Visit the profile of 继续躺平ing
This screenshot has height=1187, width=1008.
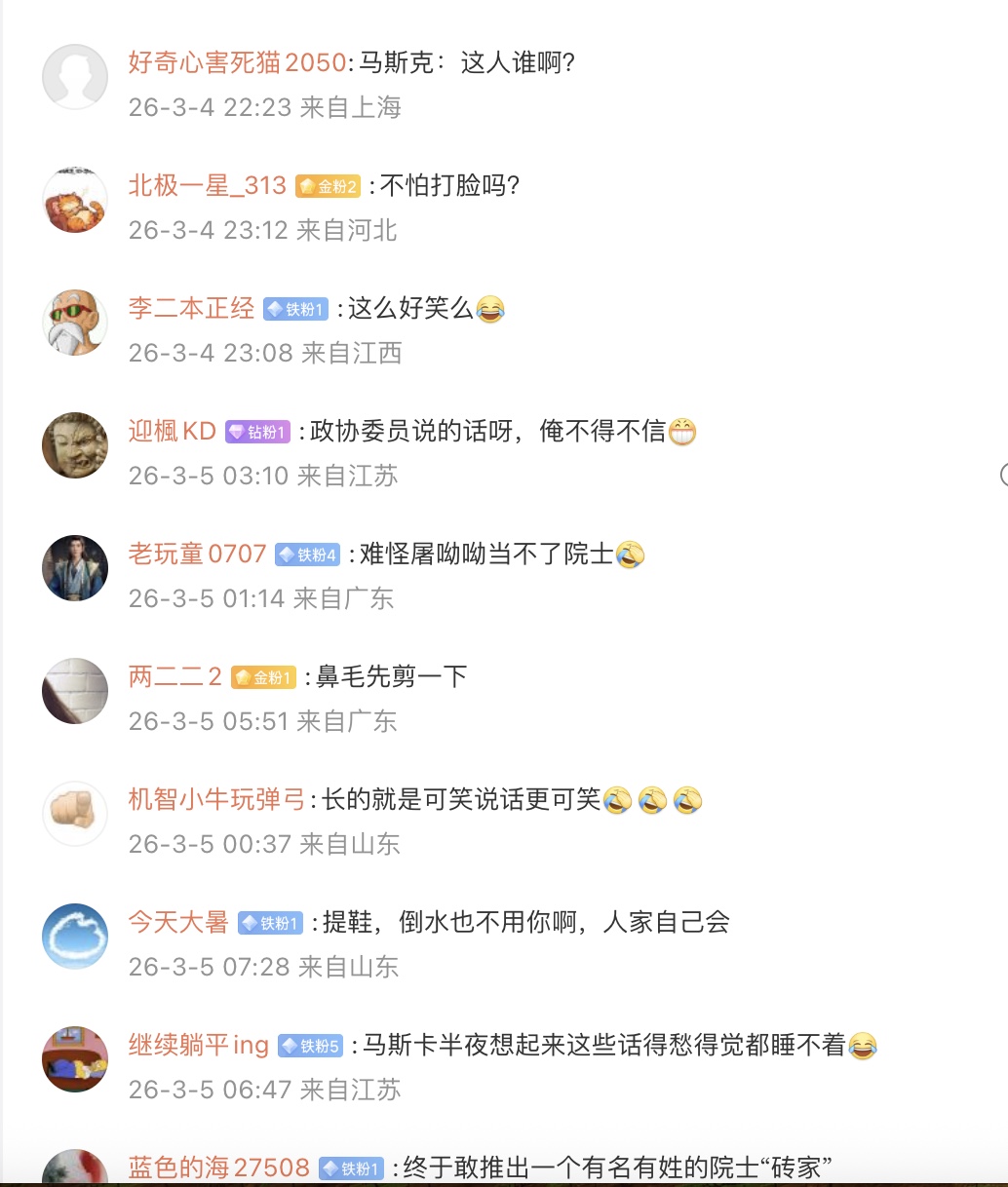(x=199, y=1046)
